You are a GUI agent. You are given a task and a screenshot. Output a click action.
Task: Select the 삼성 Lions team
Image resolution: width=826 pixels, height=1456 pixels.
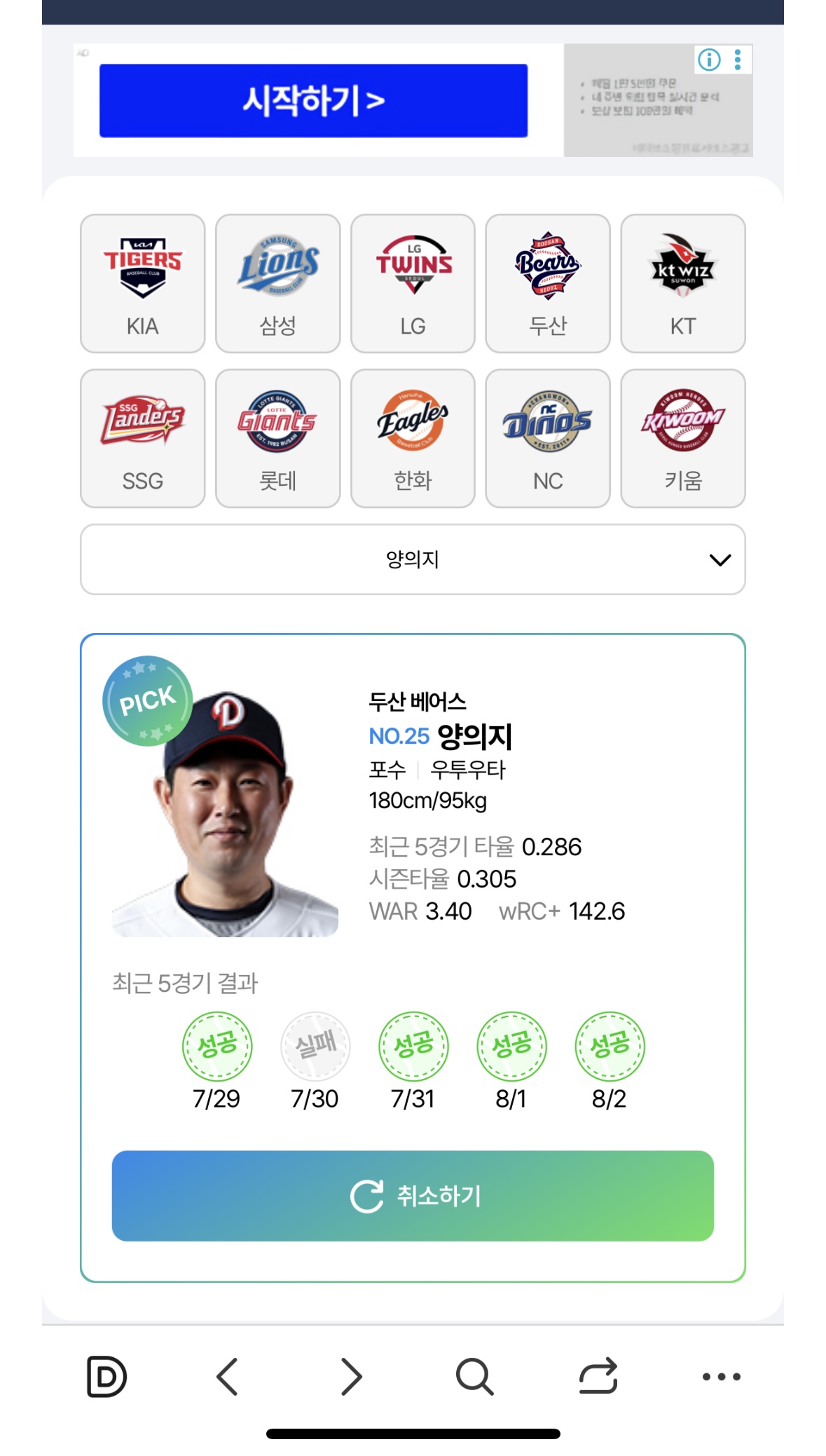(x=277, y=283)
